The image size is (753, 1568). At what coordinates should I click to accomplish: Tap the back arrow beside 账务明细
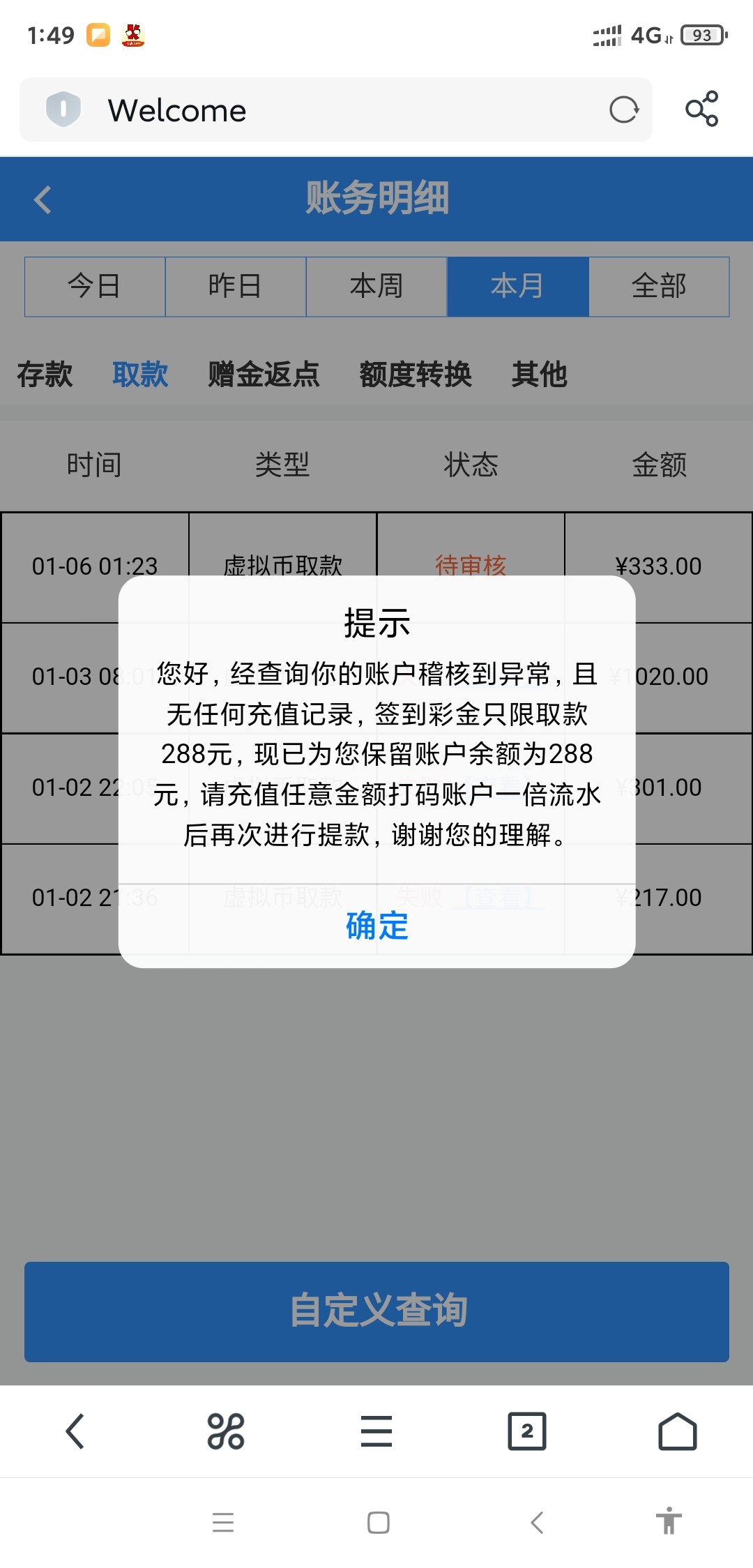pos(42,199)
